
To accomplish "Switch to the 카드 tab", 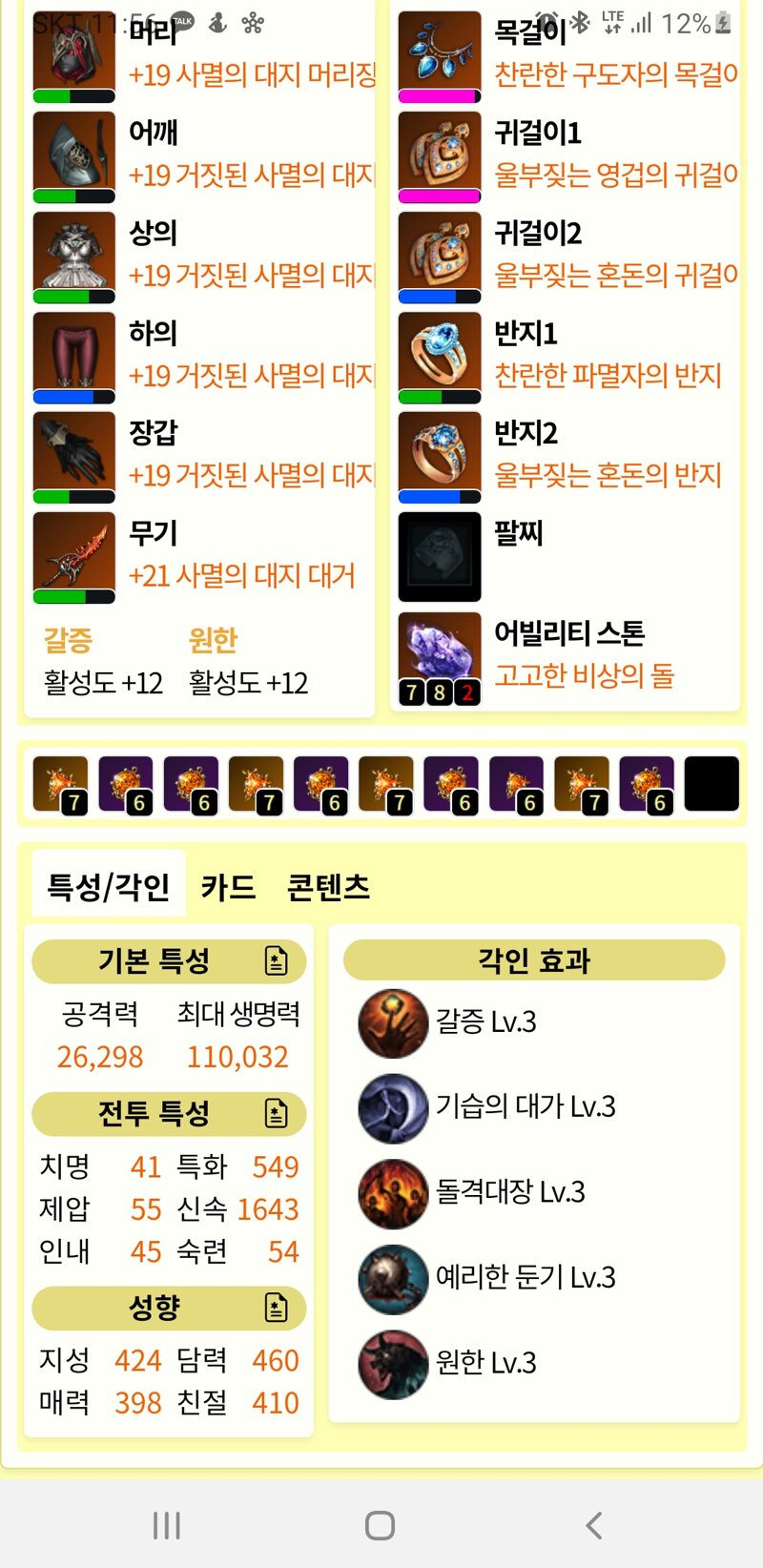I will click(228, 887).
